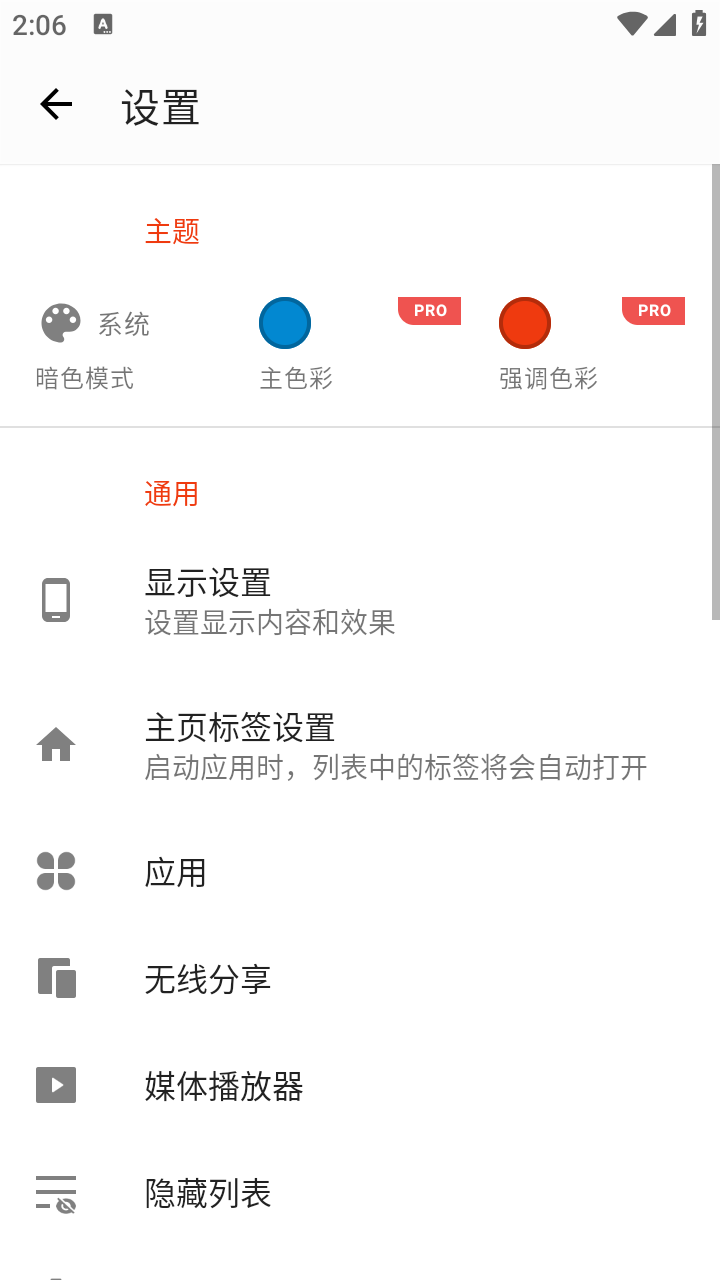Click the hidden list eye icon beside 隐藏列表
The width and height of the screenshot is (720, 1280).
(56, 1192)
